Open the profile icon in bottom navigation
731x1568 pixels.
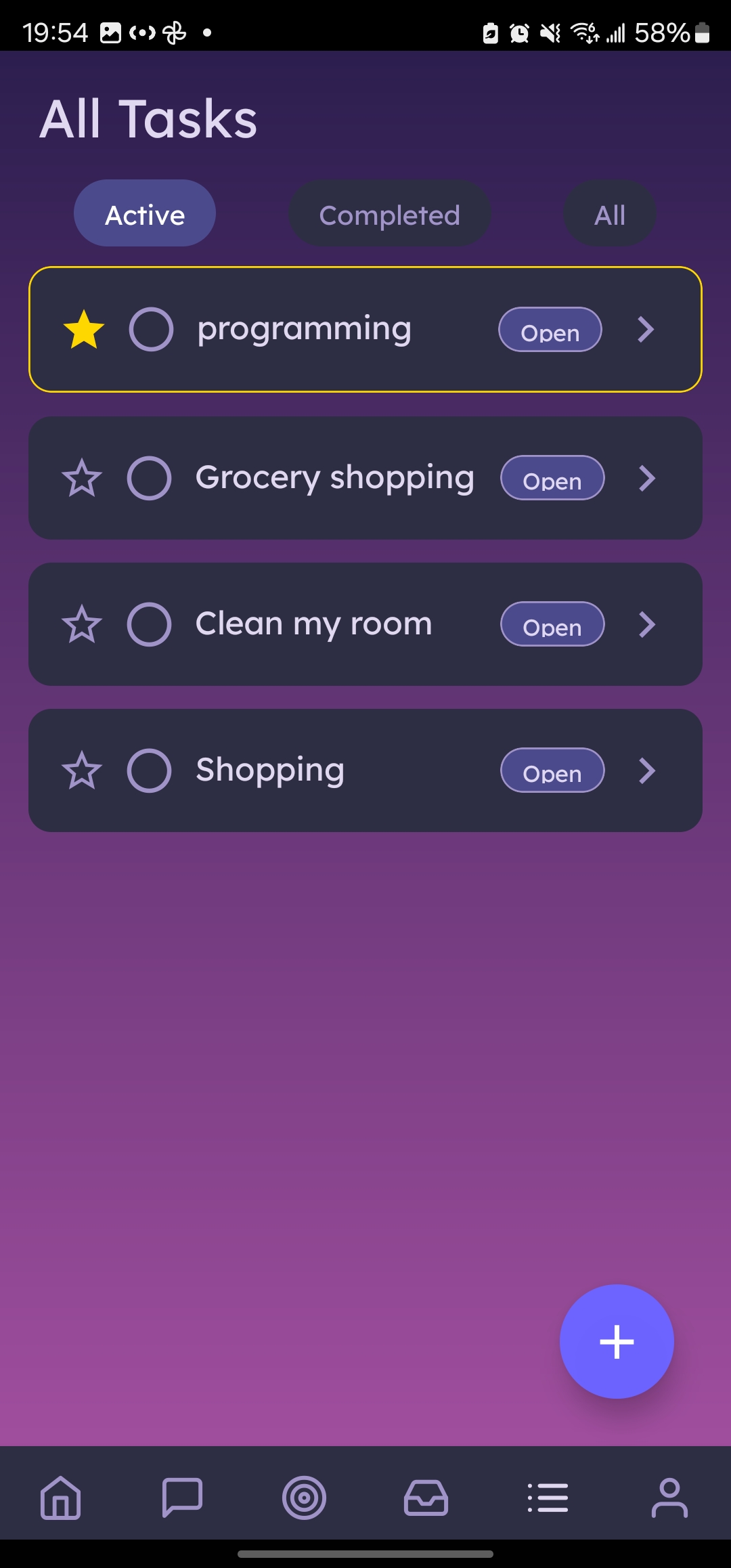[669, 1498]
